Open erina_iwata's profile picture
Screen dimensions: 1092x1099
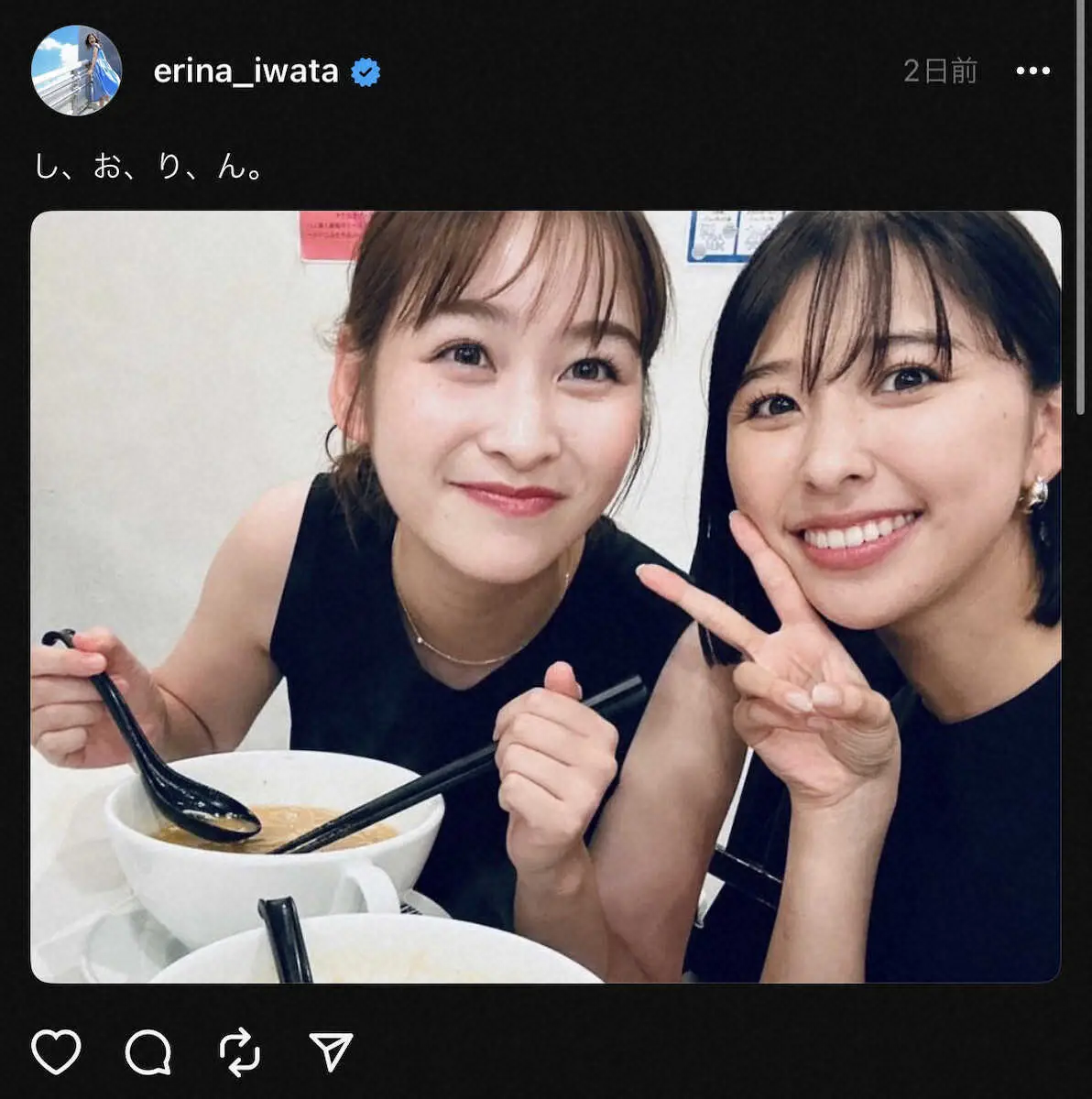click(x=76, y=71)
